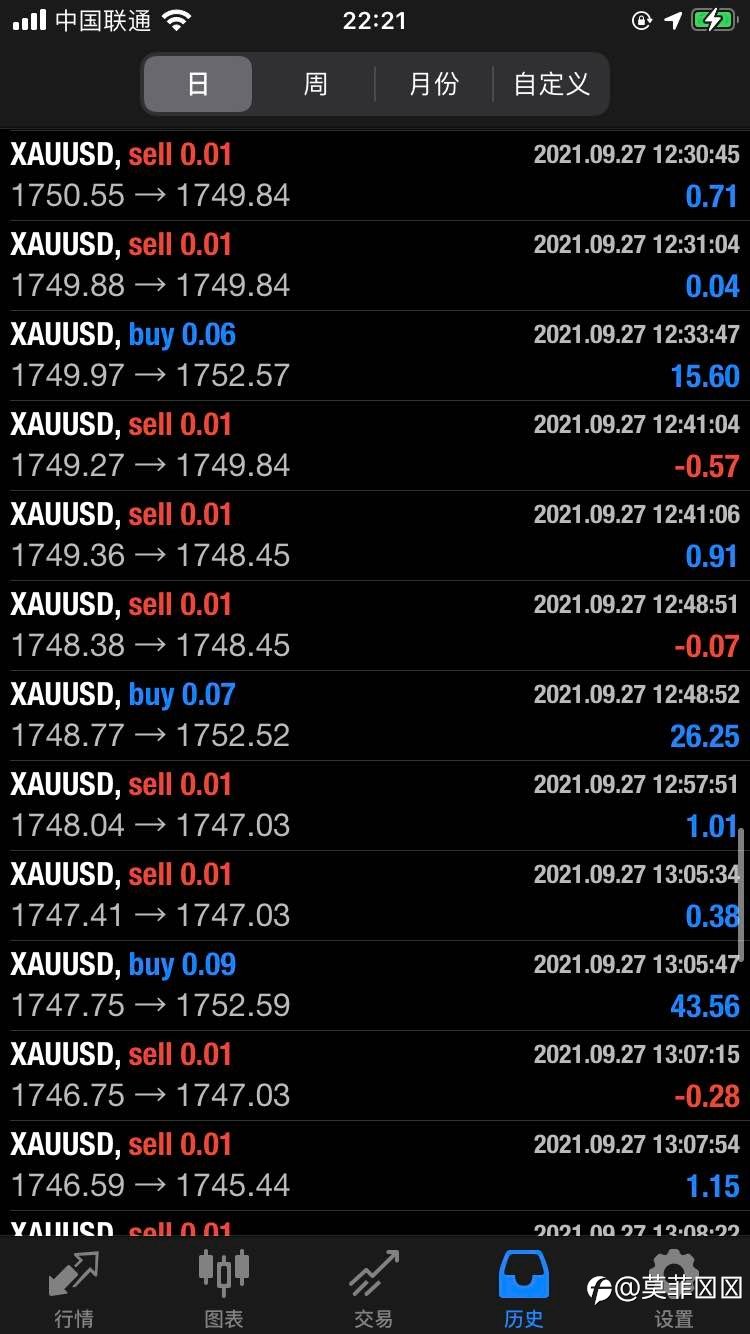The width and height of the screenshot is (750, 1334).
Task: Choose the 自定义 custom period
Action: click(x=551, y=84)
